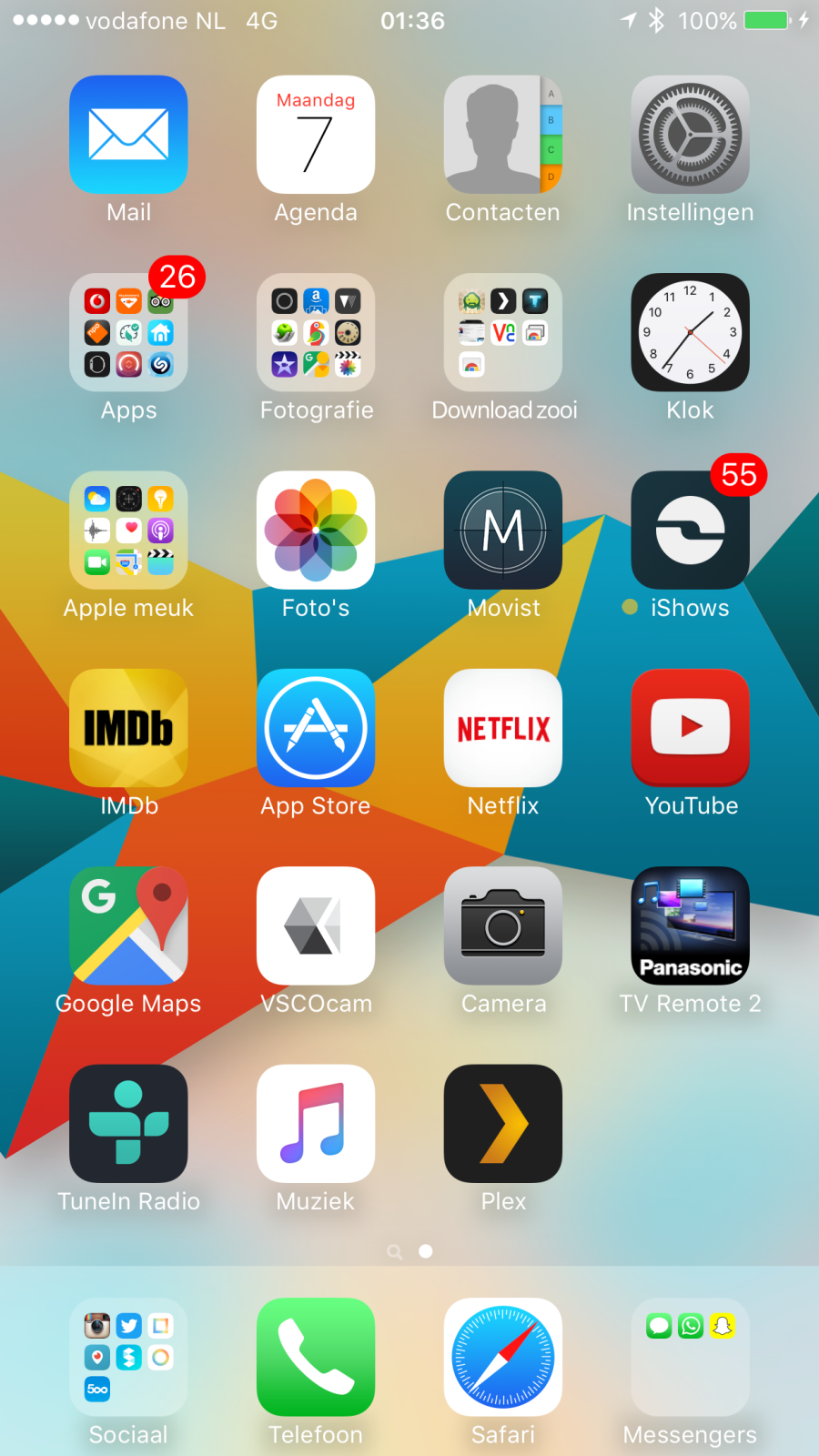Open the Download zooi folder

tap(503, 333)
